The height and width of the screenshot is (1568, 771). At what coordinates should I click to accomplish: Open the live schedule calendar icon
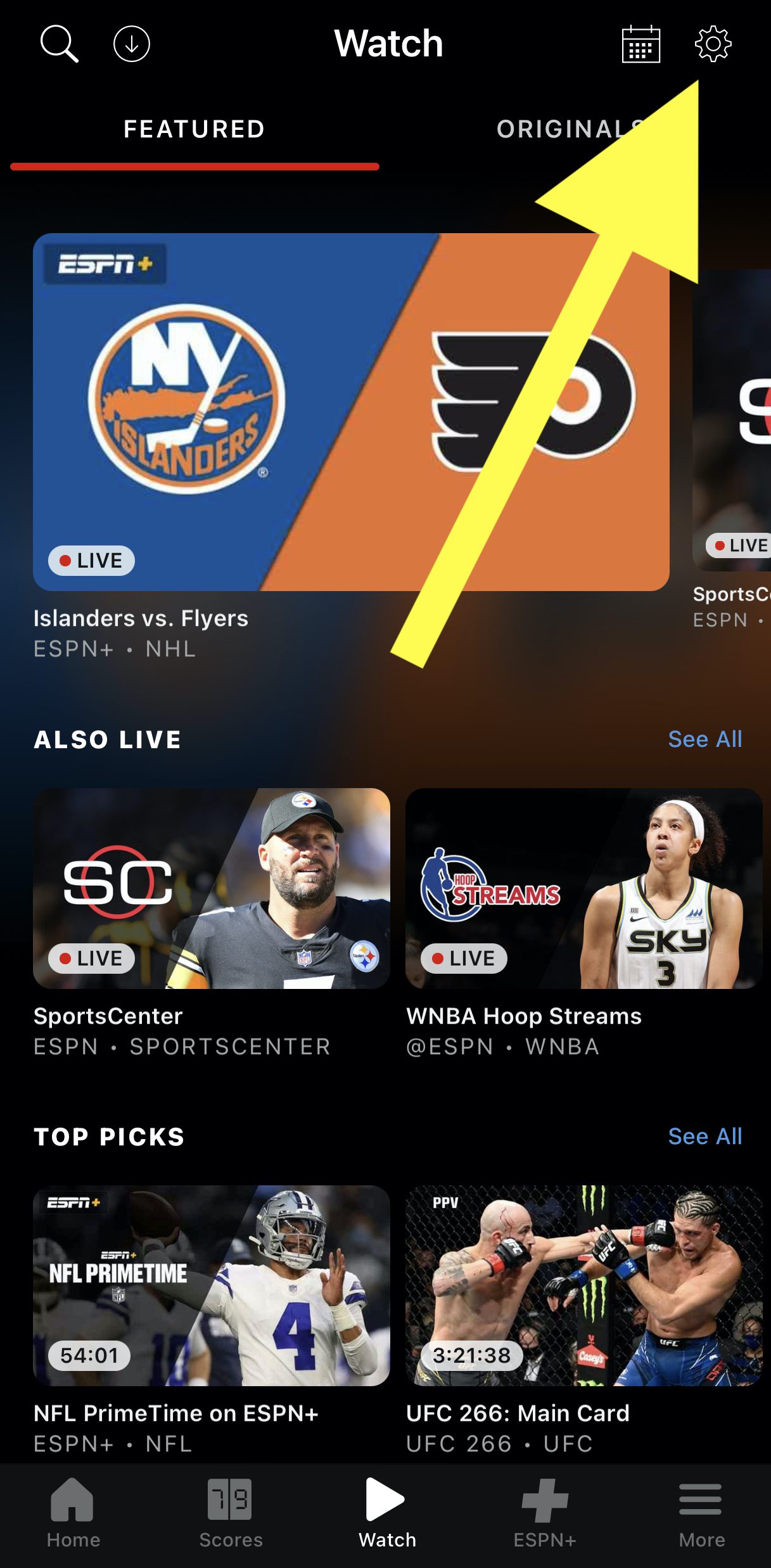640,44
